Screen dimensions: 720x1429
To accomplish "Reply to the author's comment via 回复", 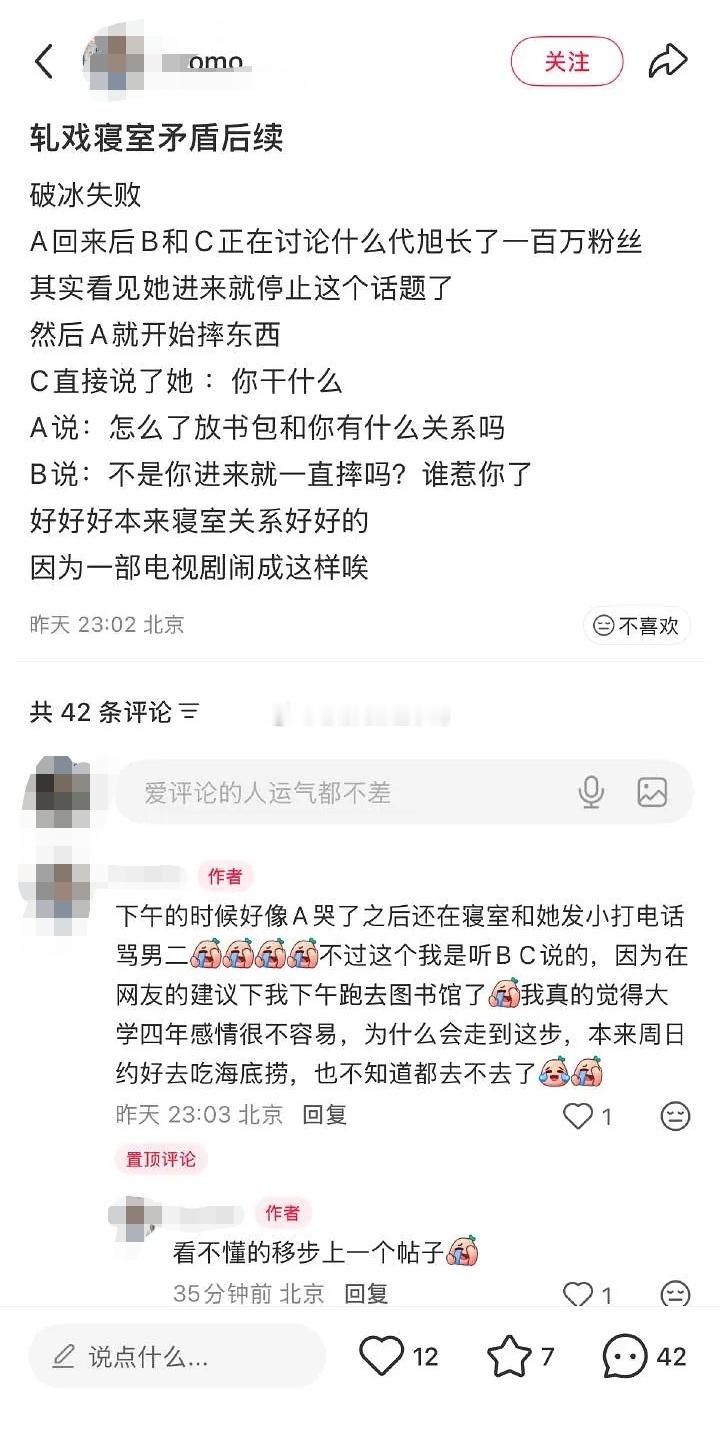I will click(327, 1114).
